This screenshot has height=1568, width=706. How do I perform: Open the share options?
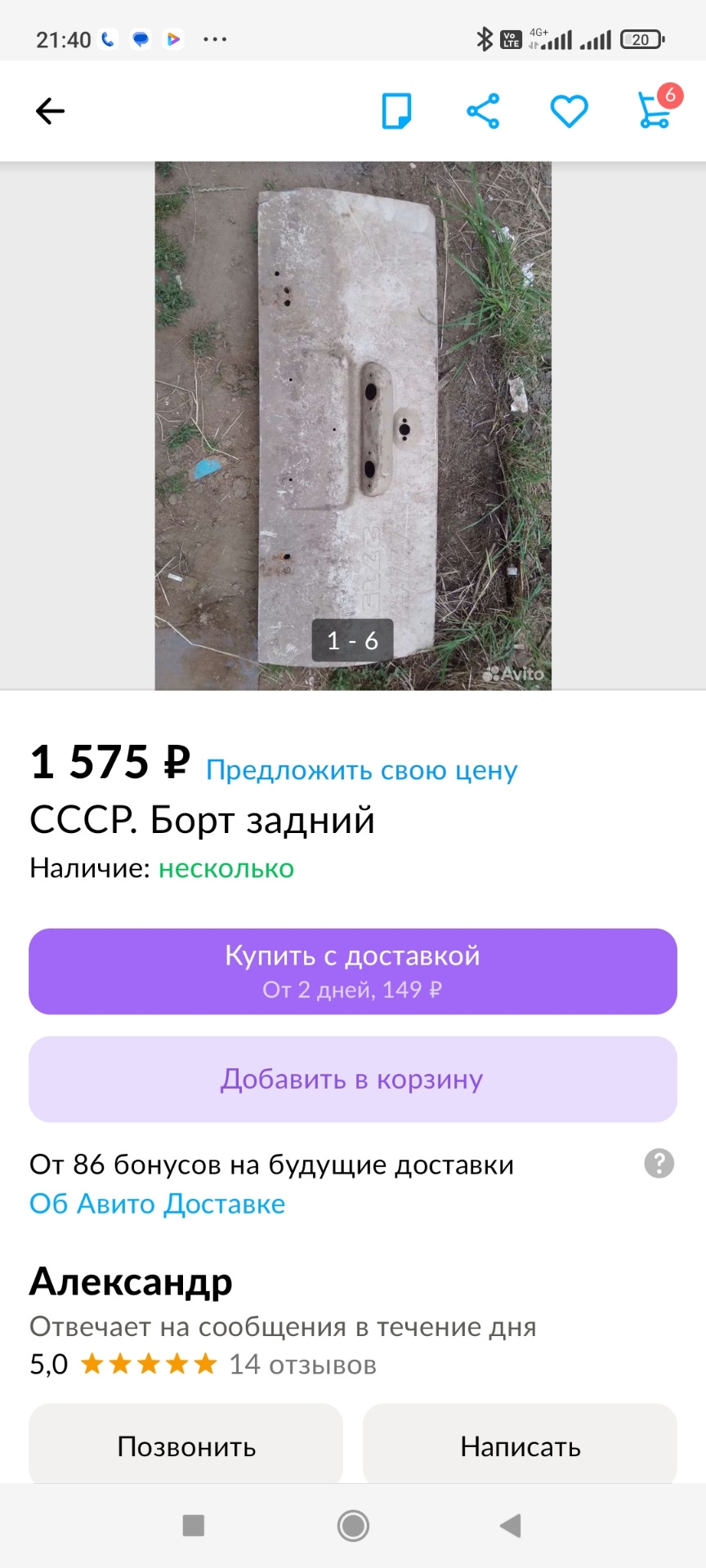click(484, 111)
